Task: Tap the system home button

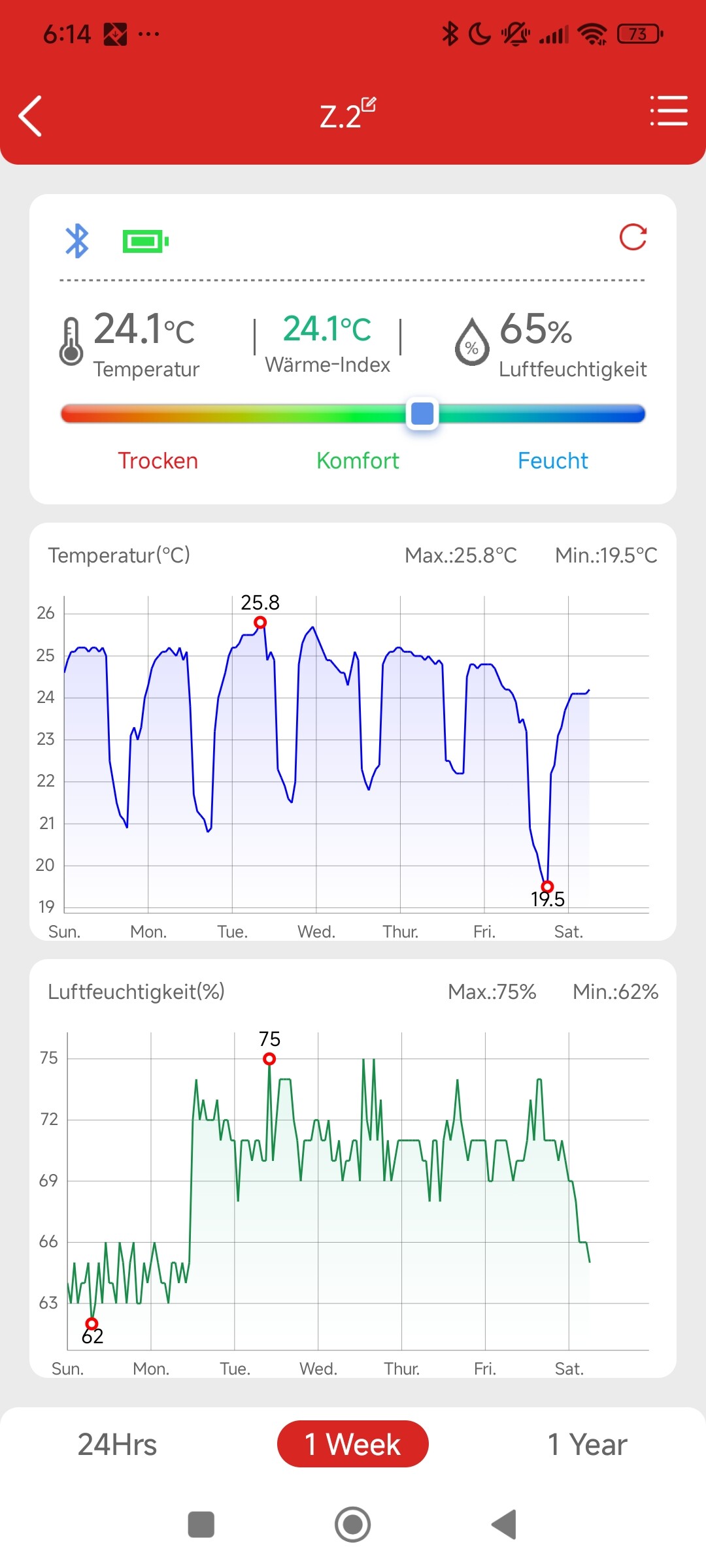Action: point(353,1525)
